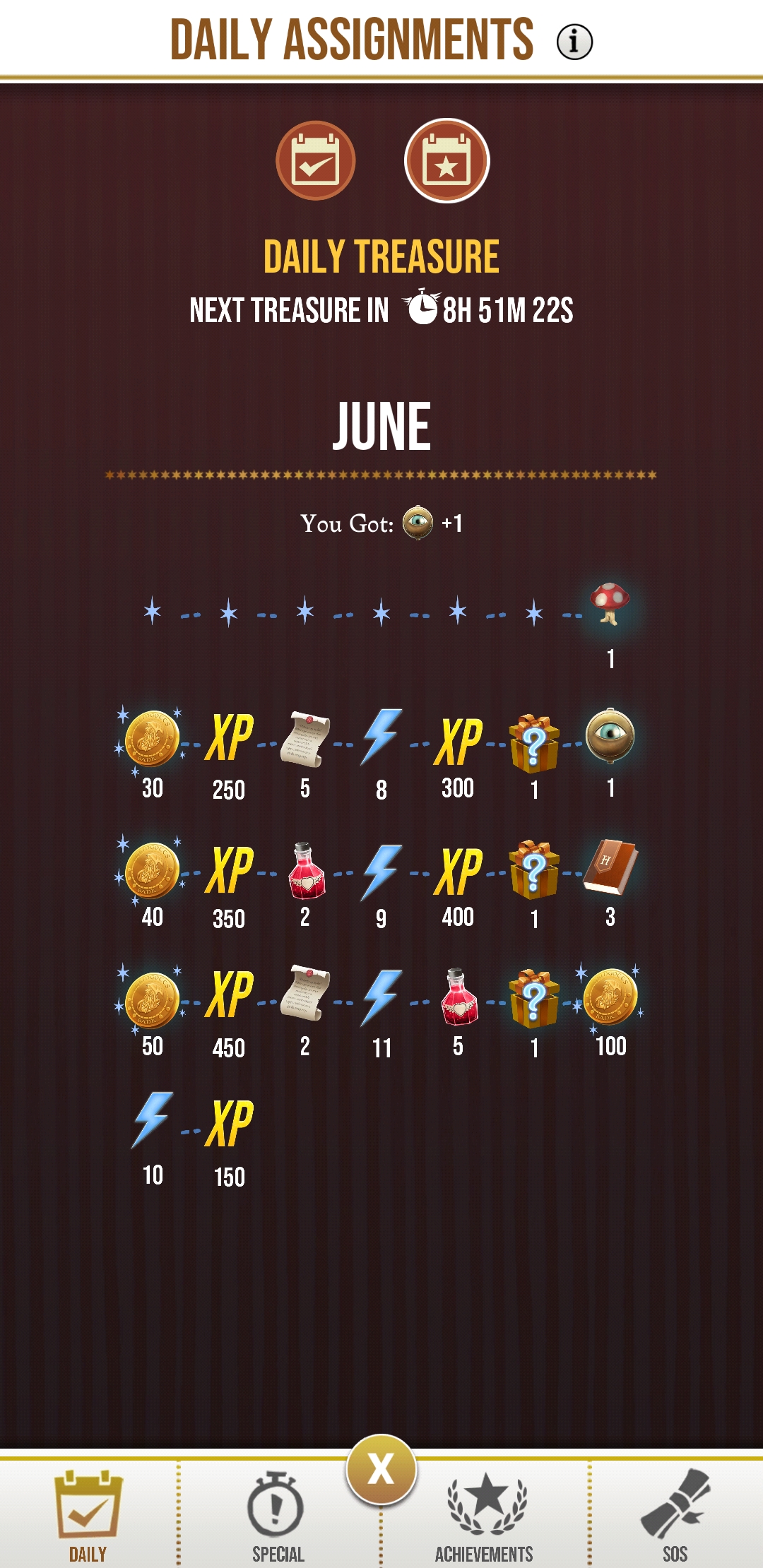Open the SOS tab
763x1568 pixels.
[675, 1516]
